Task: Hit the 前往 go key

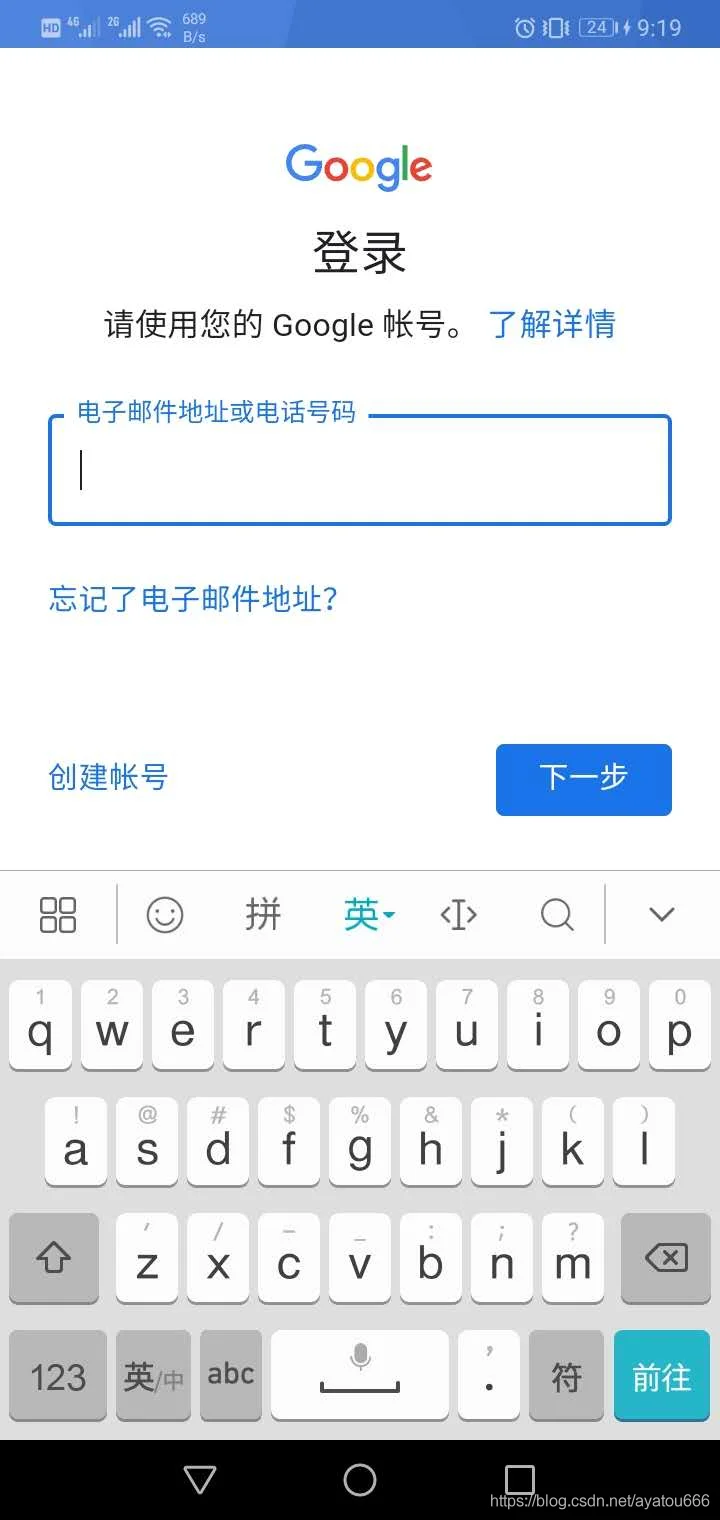Action: [662, 1376]
